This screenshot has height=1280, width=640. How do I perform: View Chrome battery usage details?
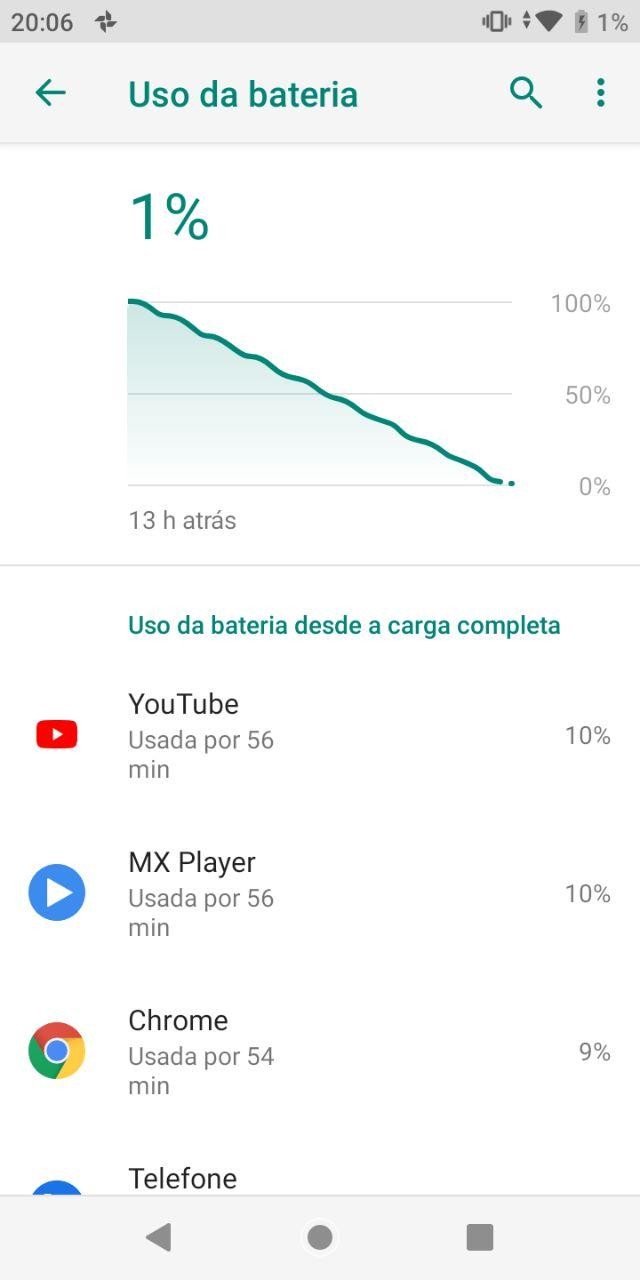pyautogui.click(x=320, y=1051)
